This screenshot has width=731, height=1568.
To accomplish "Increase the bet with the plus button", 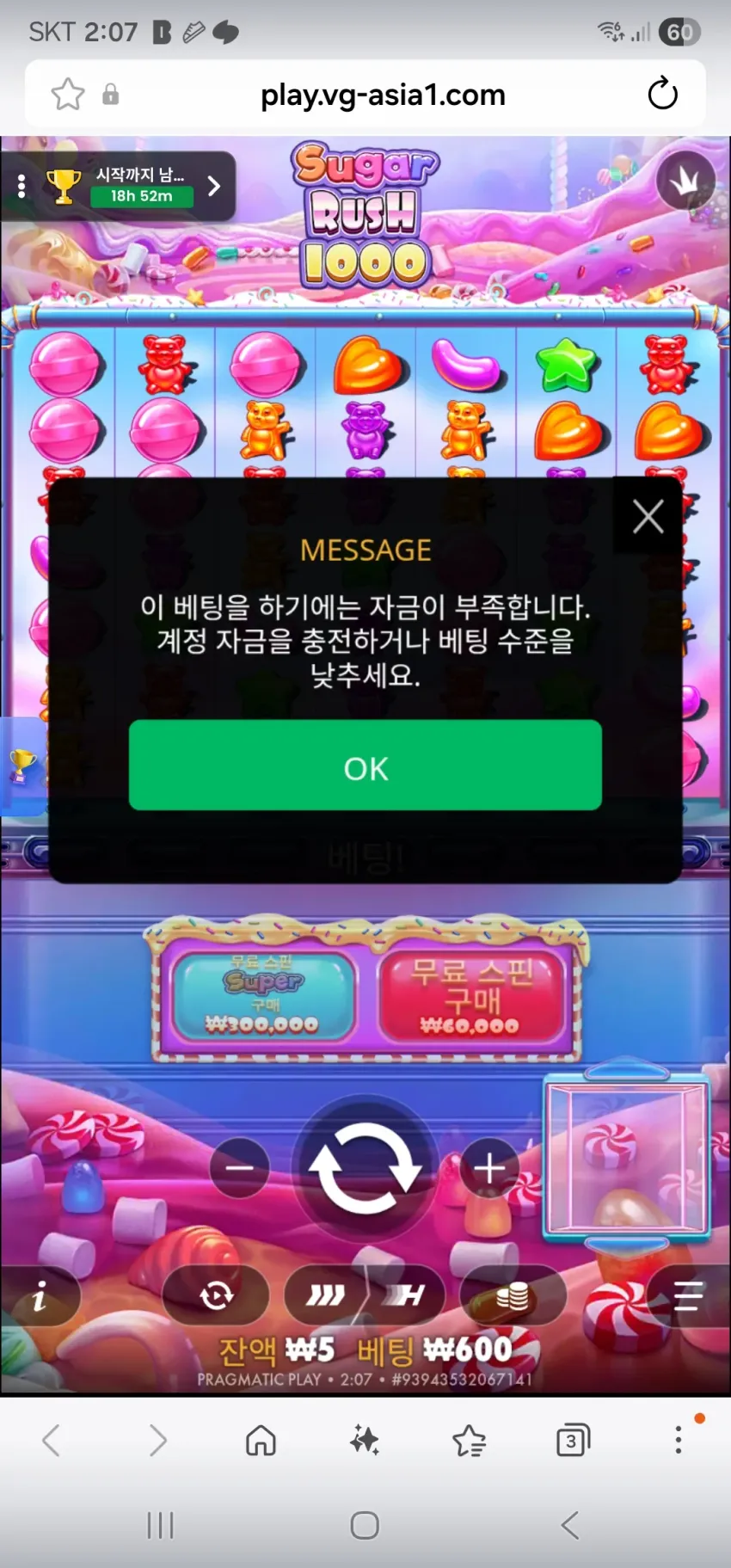I will pyautogui.click(x=489, y=1167).
